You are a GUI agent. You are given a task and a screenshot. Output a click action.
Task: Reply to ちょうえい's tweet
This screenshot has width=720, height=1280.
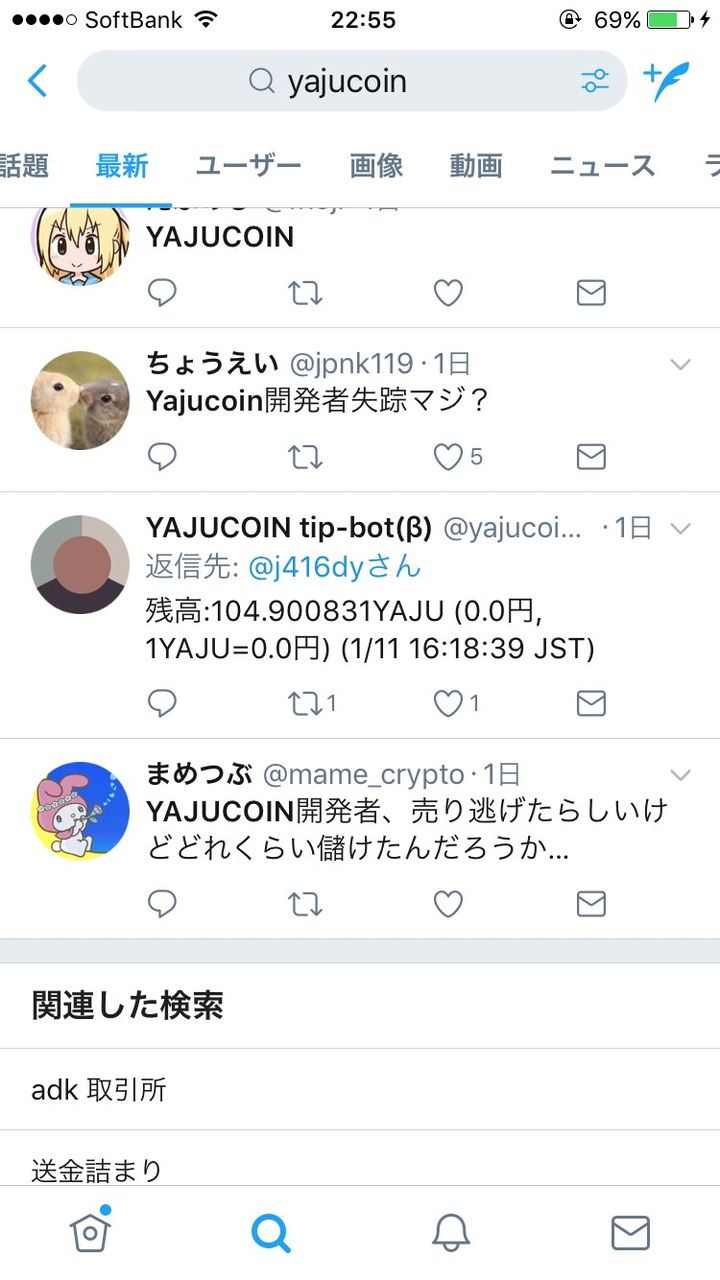[x=162, y=457]
